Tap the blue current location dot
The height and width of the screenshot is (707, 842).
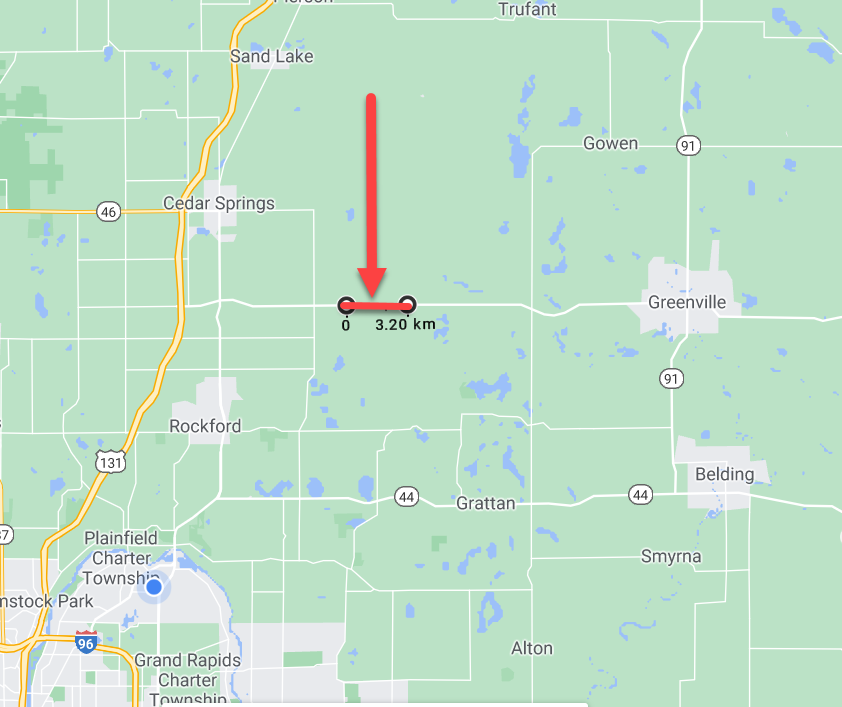(153, 588)
